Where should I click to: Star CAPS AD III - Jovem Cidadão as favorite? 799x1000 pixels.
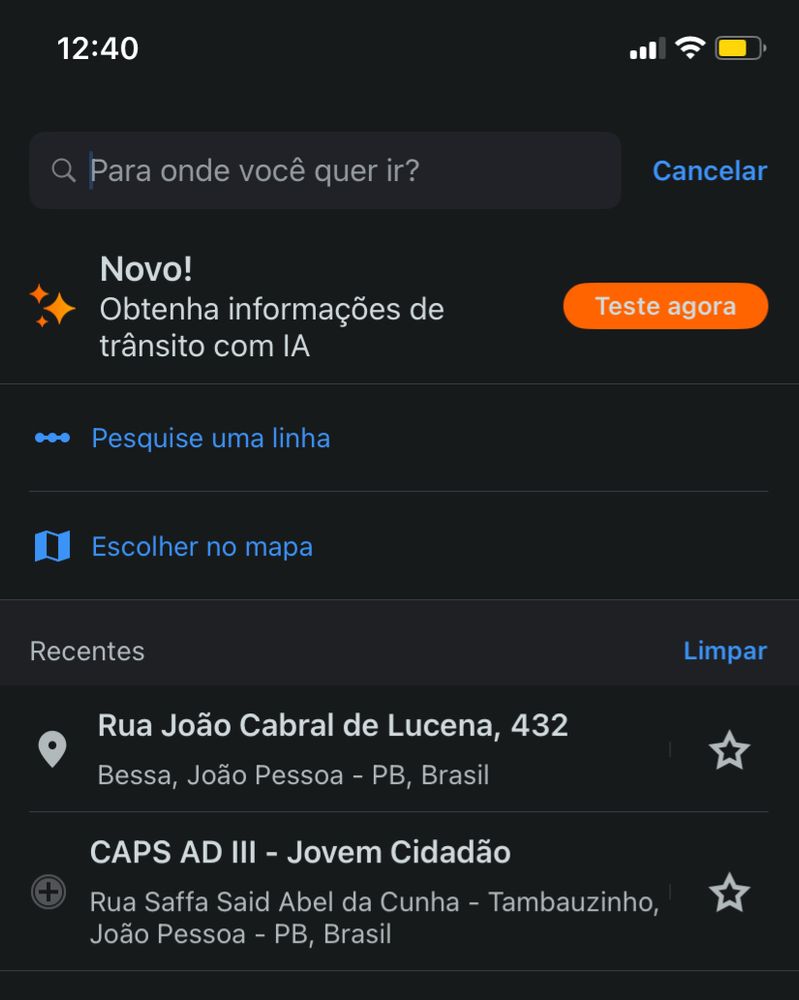coord(729,892)
